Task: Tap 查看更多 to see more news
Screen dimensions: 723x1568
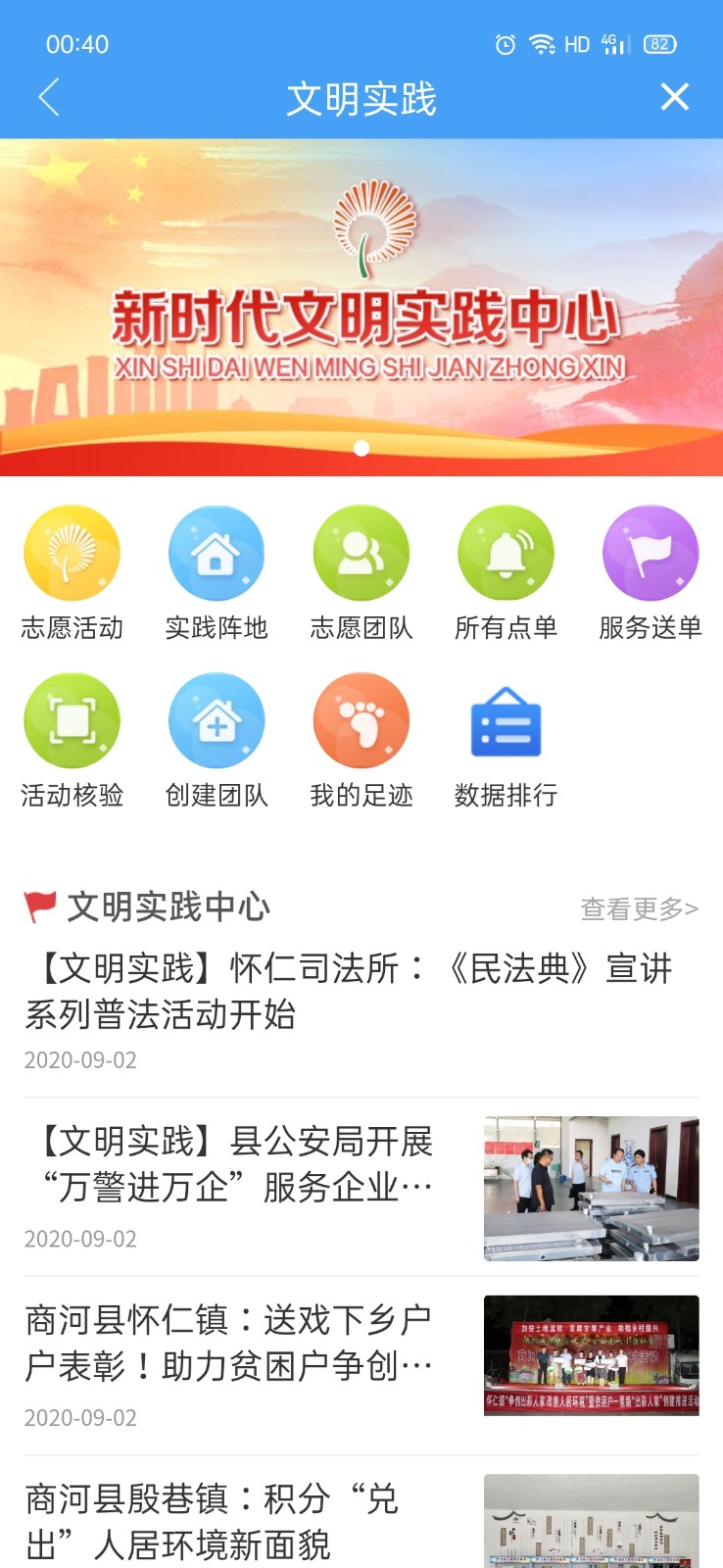Action: tap(639, 909)
